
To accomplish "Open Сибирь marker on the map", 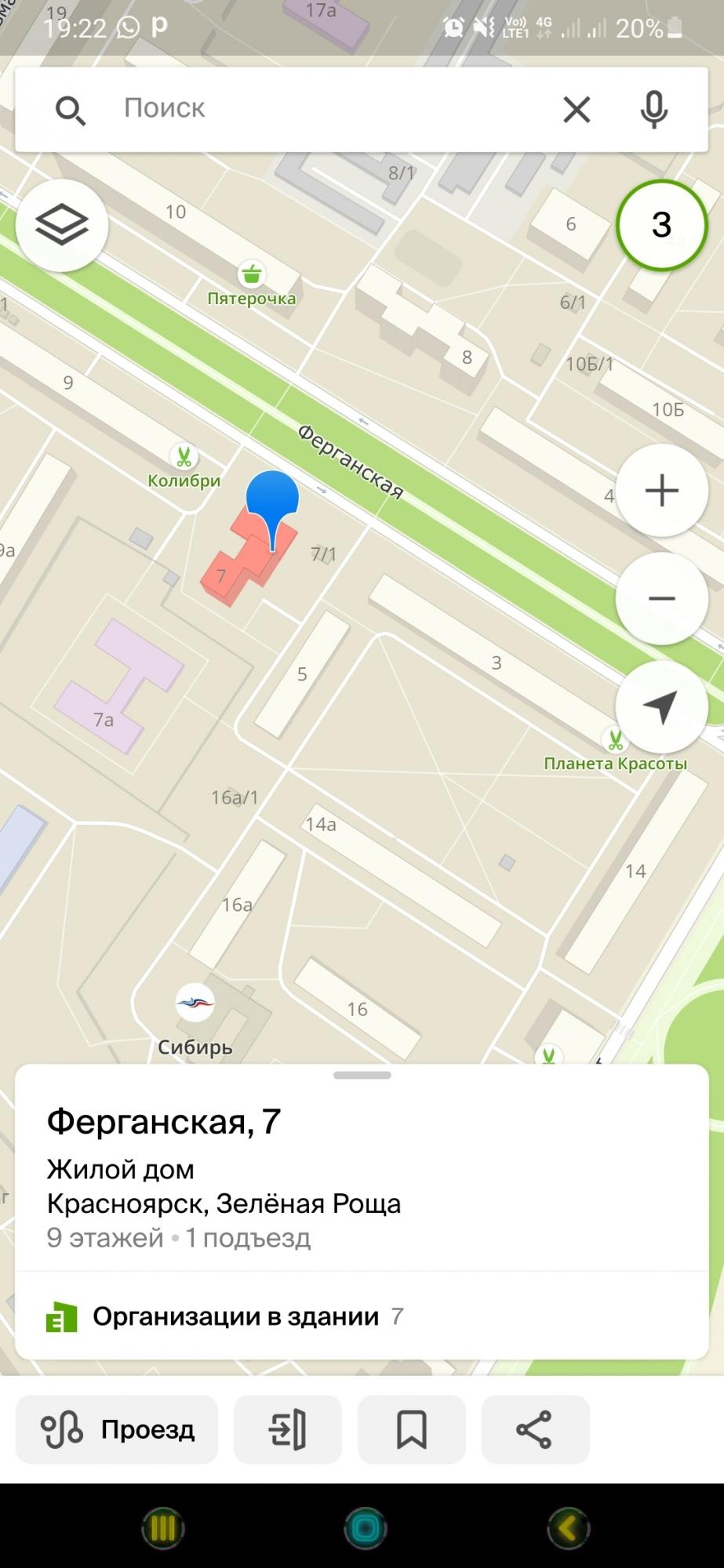I will tap(195, 1003).
